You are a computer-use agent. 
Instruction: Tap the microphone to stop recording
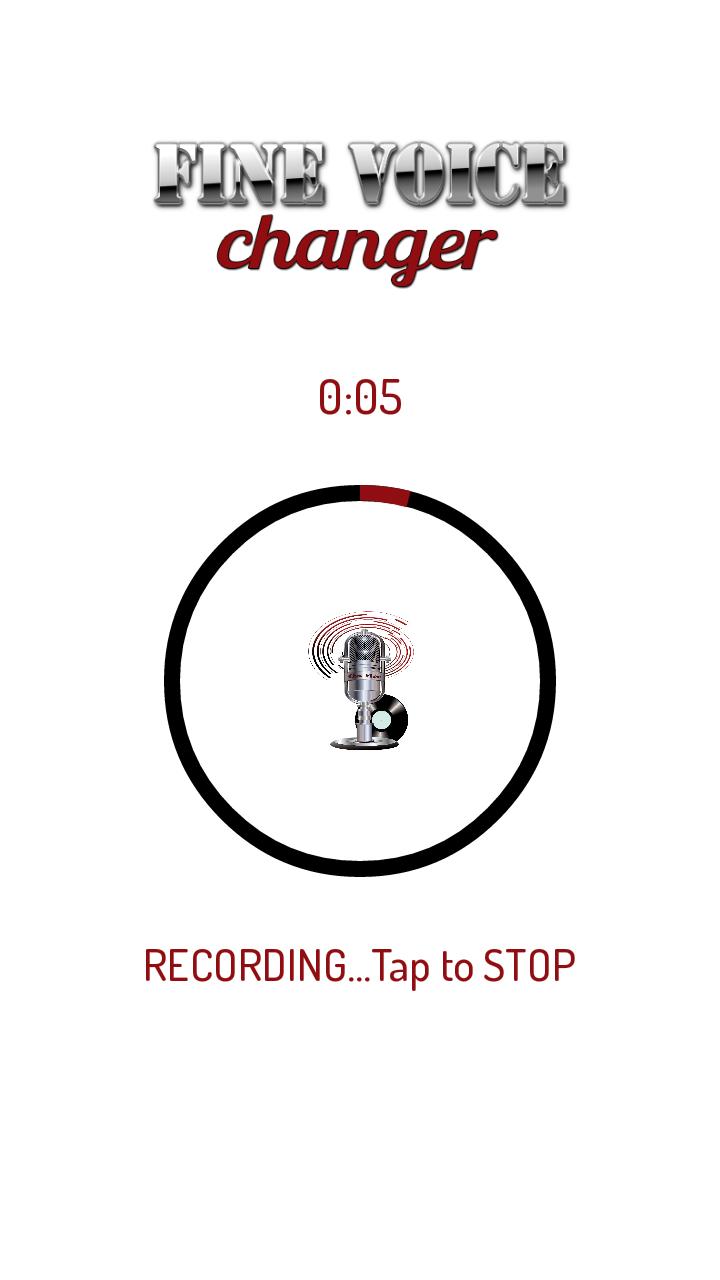click(360, 682)
